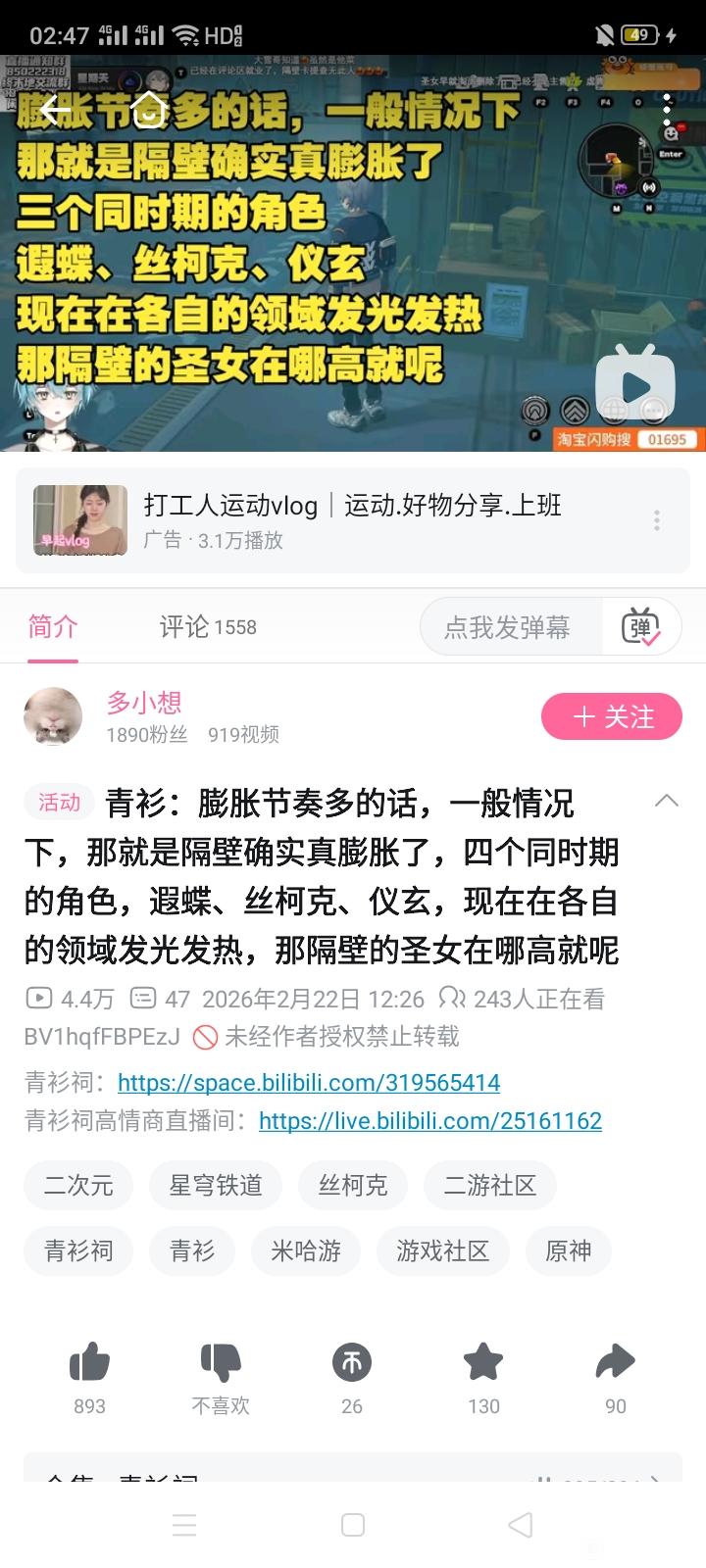The width and height of the screenshot is (706, 1568).
Task: Collapse the video description
Action: click(666, 801)
